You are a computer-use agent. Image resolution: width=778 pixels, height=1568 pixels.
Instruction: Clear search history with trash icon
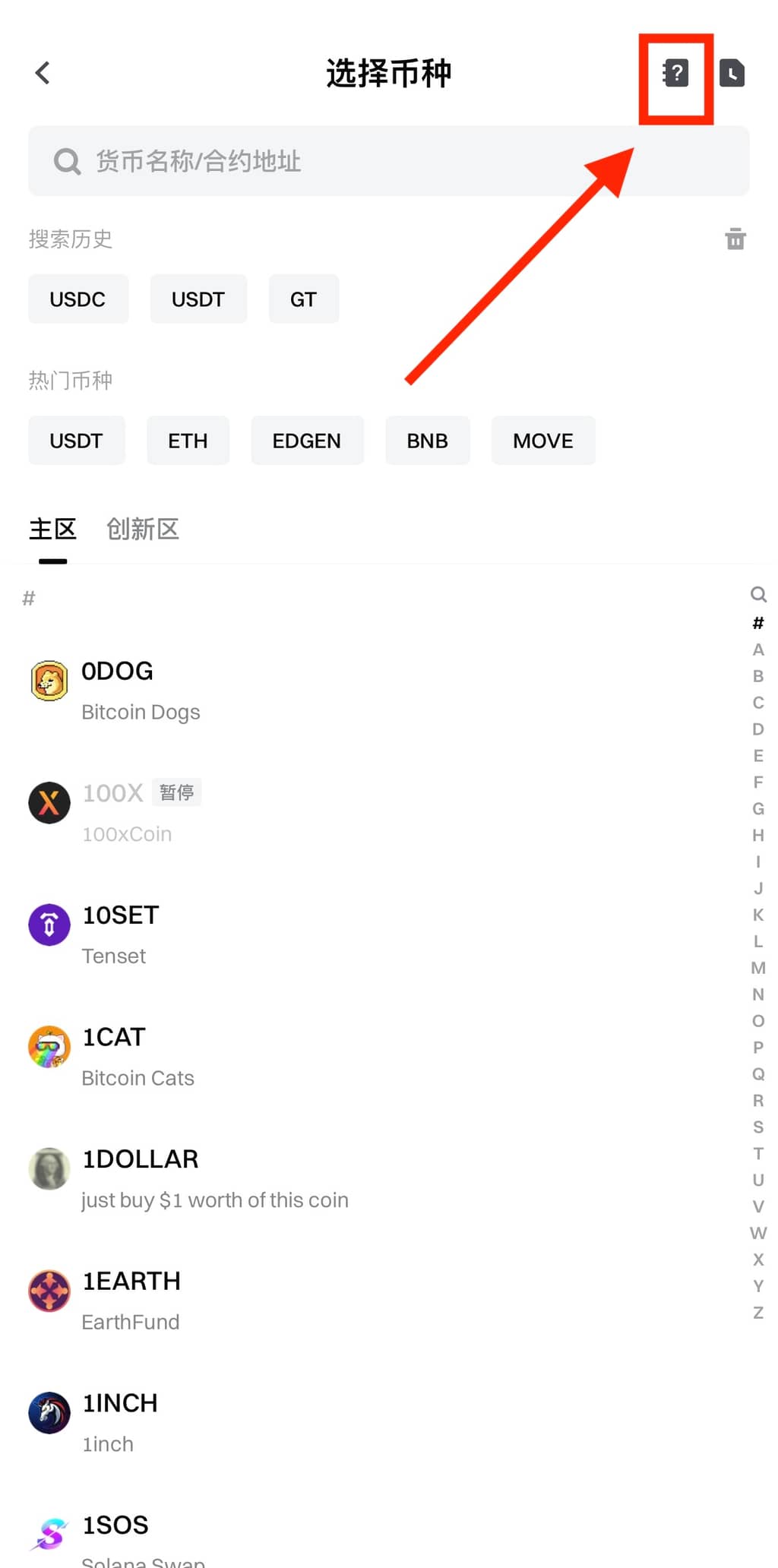(x=735, y=239)
